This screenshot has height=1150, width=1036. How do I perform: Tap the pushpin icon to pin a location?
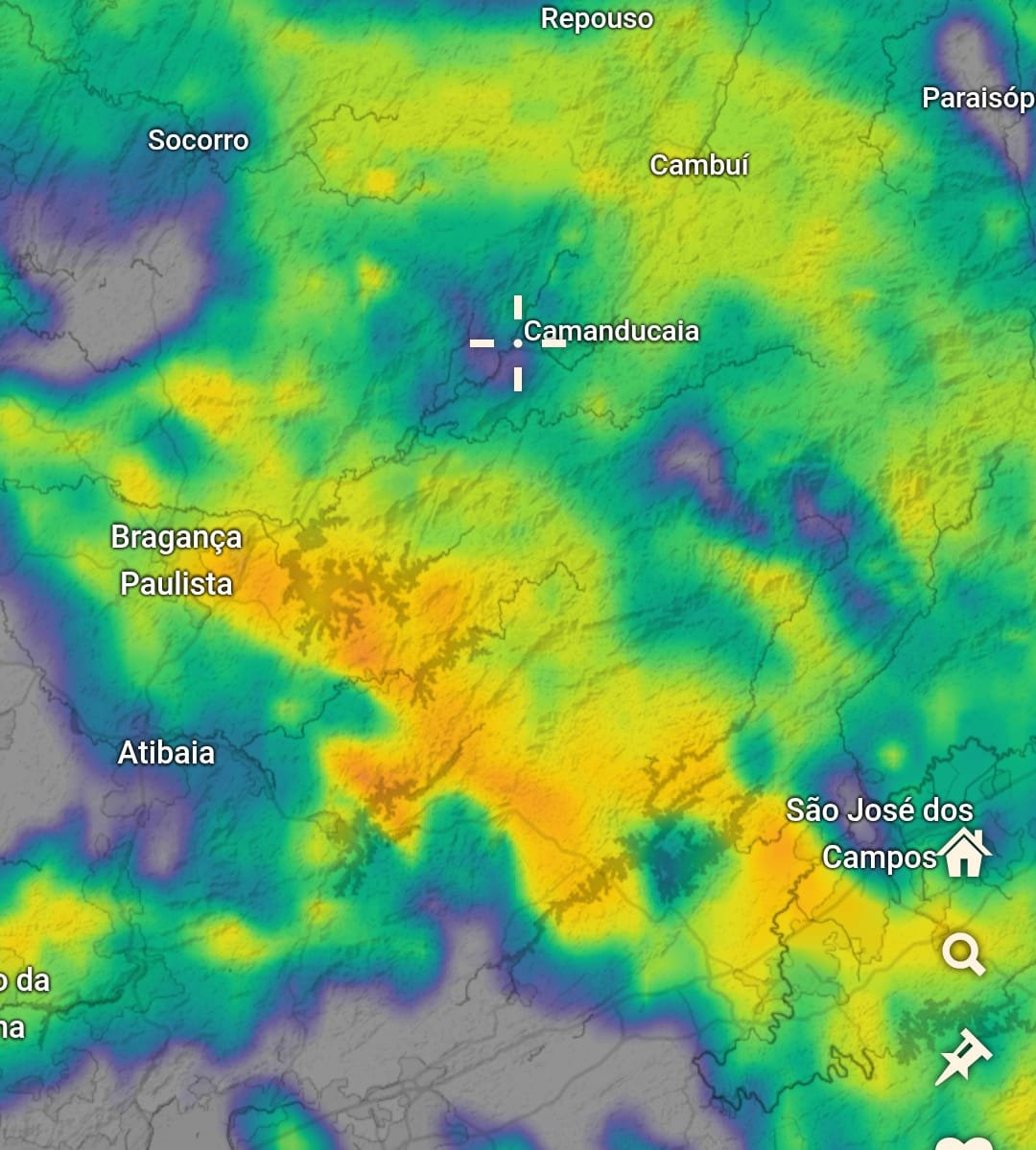pyautogui.click(x=963, y=1057)
